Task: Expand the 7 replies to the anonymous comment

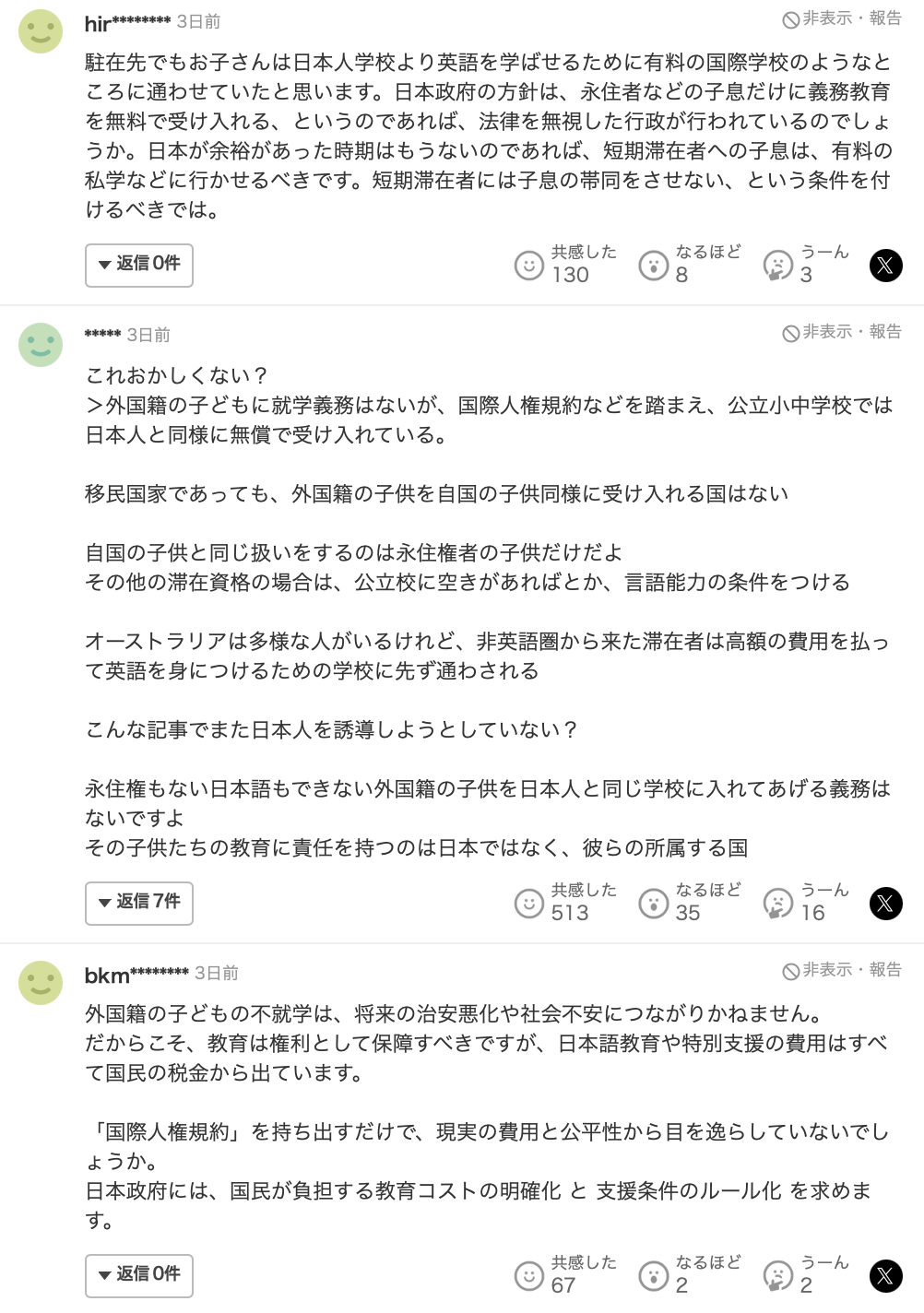Action: pos(139,903)
